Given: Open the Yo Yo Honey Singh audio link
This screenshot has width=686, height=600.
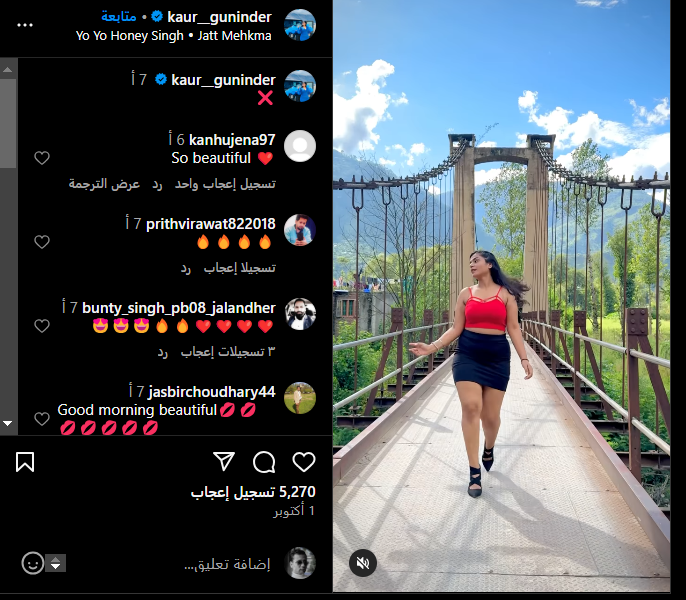Looking at the screenshot, I should click(130, 36).
